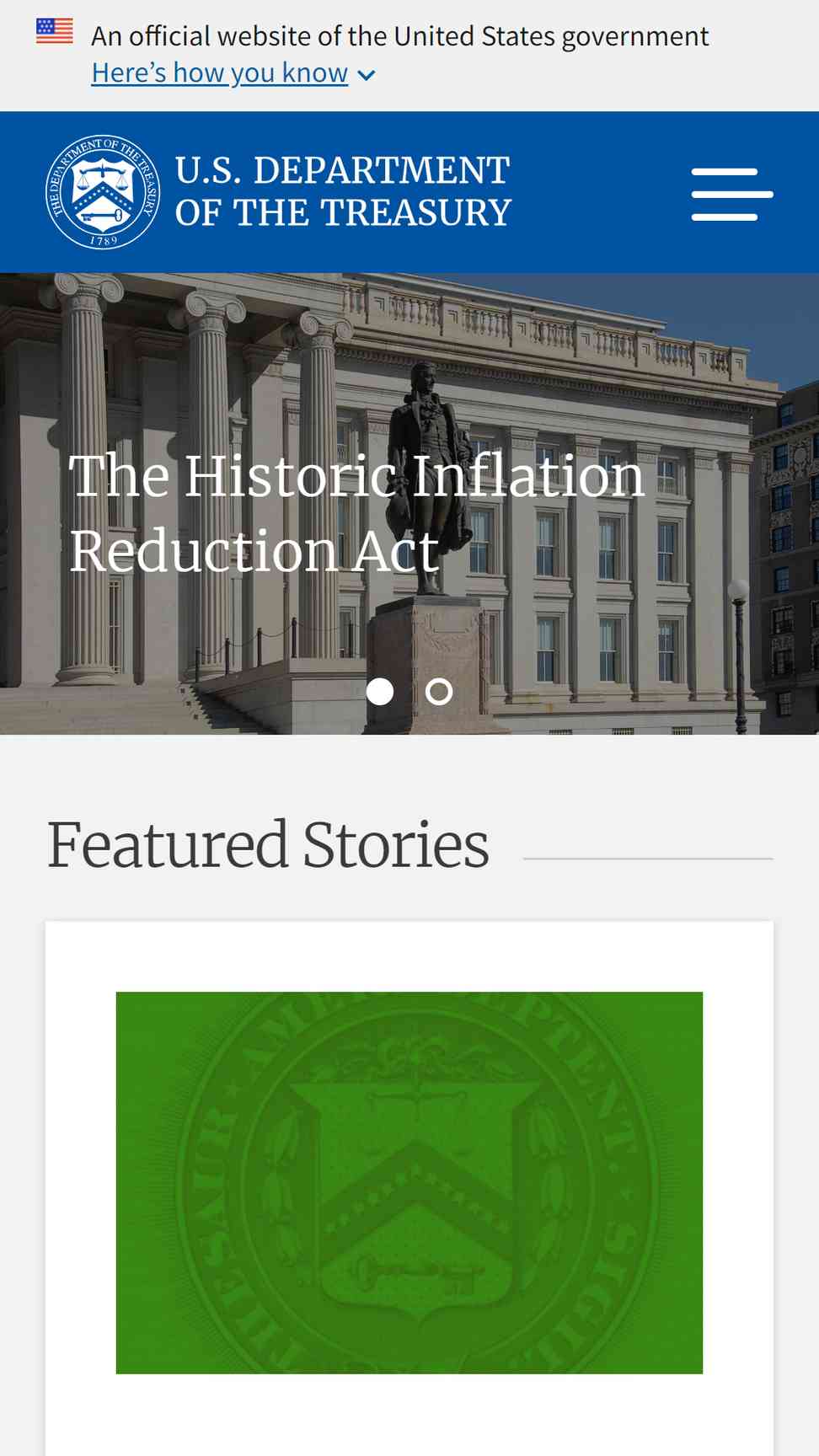Select the first carousel slide dot
Image resolution: width=819 pixels, height=1456 pixels.
[x=380, y=692]
